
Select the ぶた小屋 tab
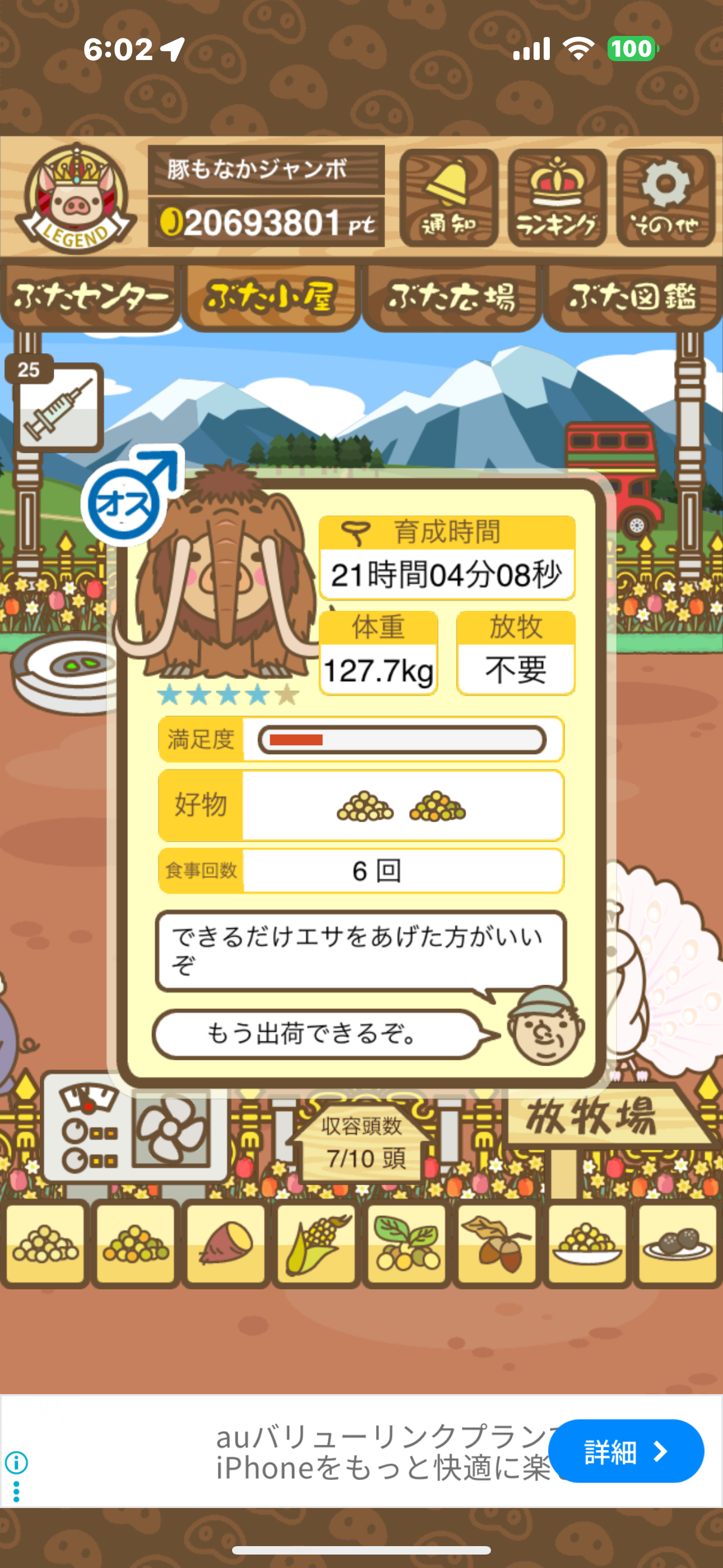pos(271,298)
